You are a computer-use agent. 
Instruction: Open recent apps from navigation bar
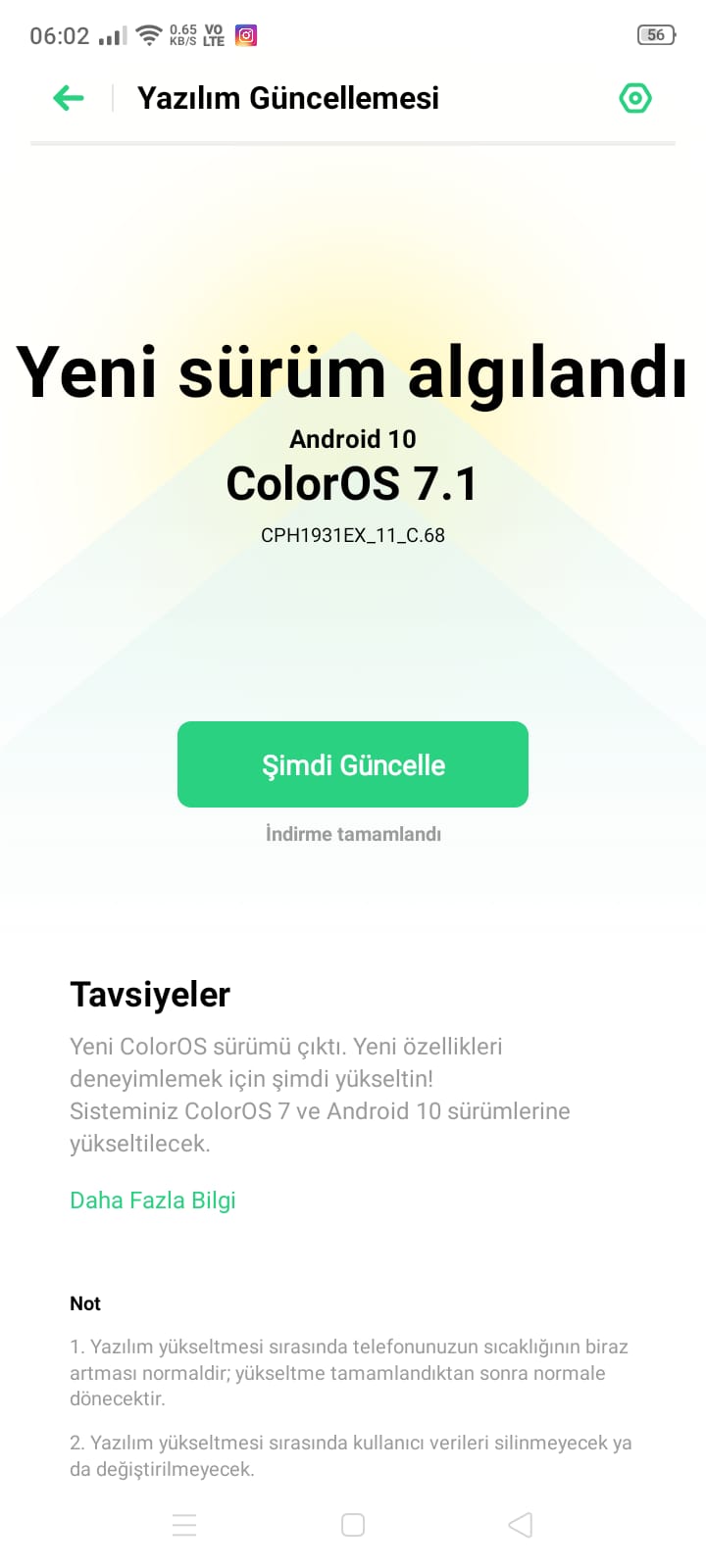point(184,1525)
